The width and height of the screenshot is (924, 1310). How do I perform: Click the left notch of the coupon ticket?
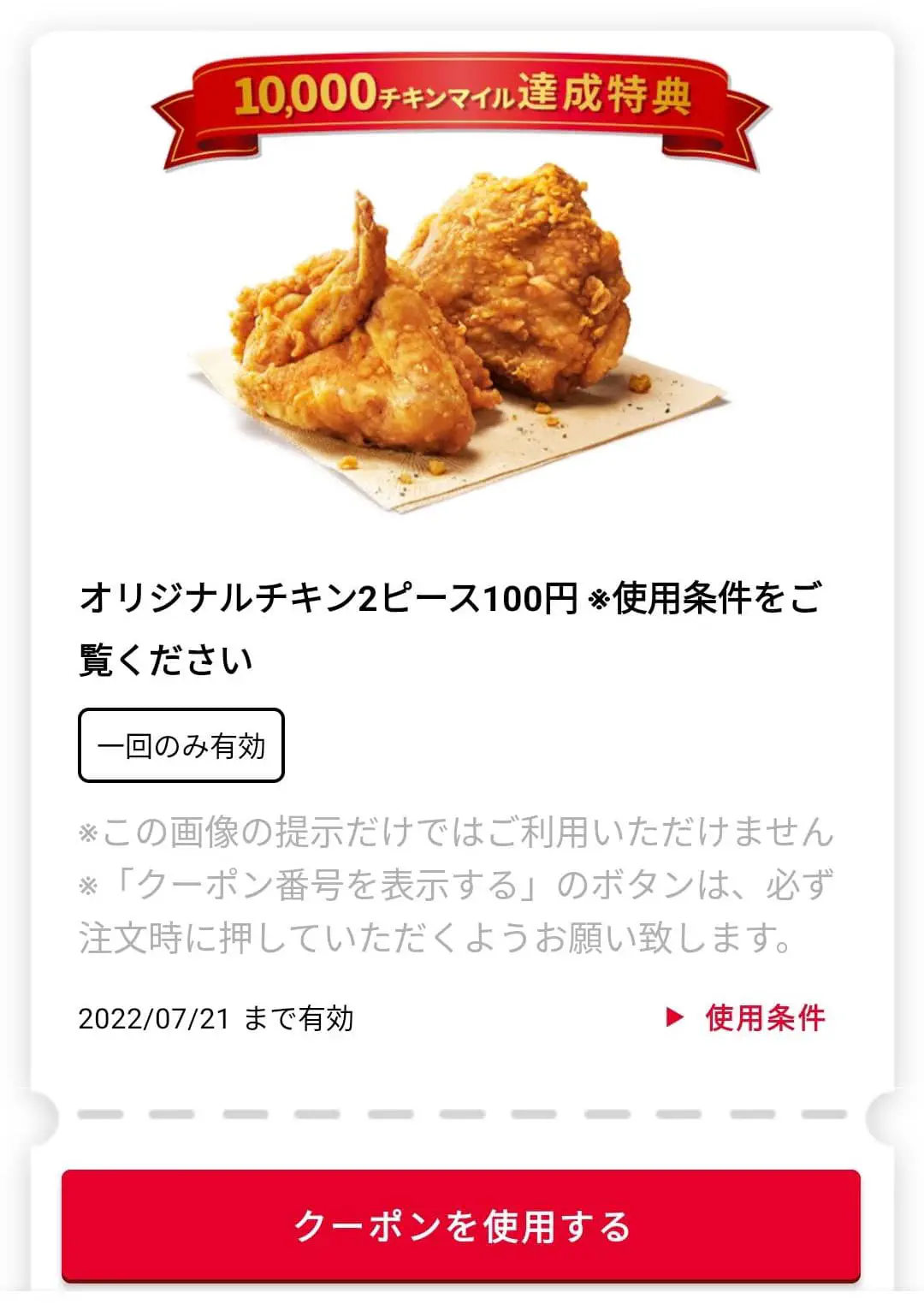[x=34, y=1114]
